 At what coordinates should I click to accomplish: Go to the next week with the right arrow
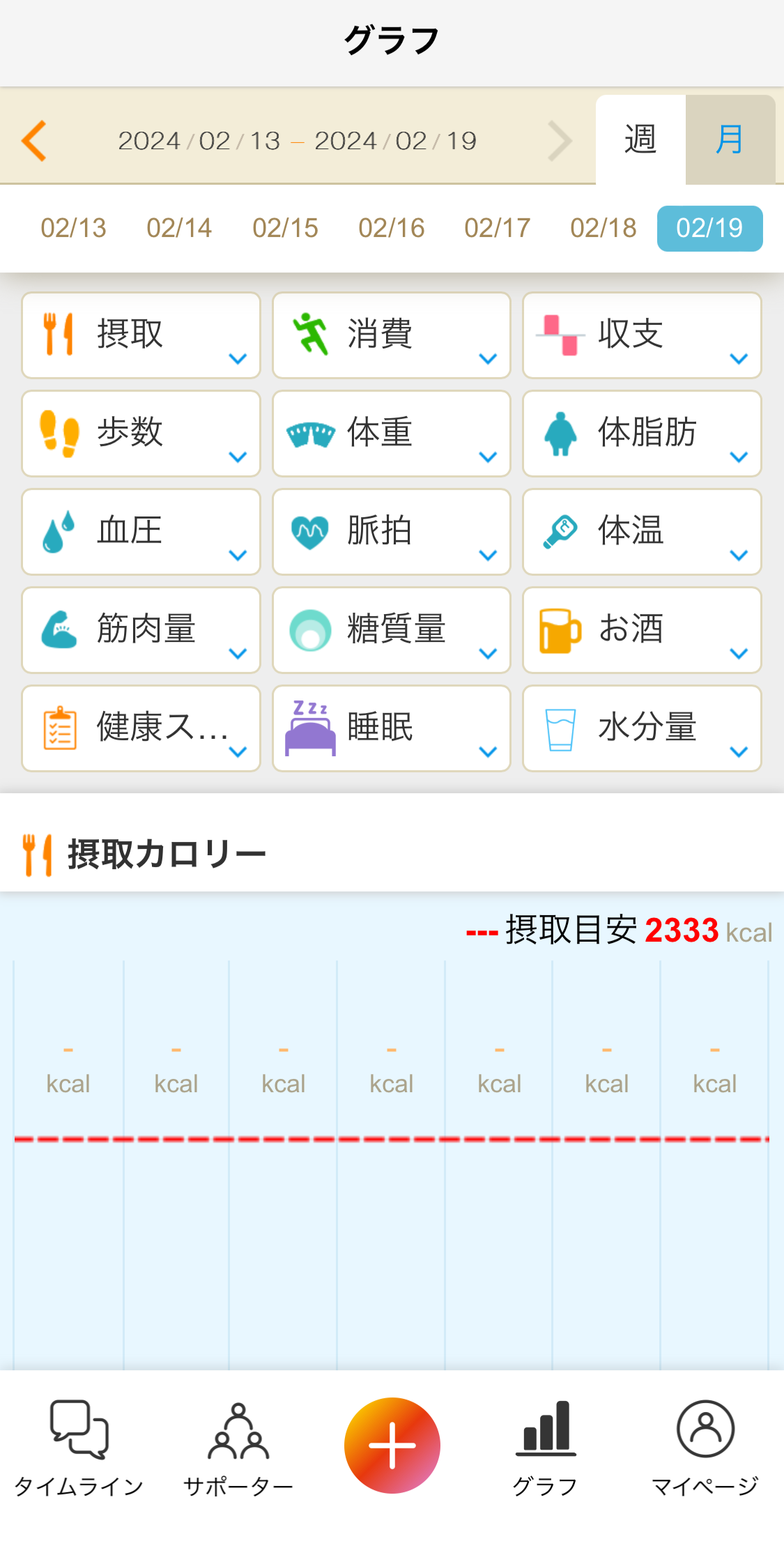pyautogui.click(x=560, y=141)
